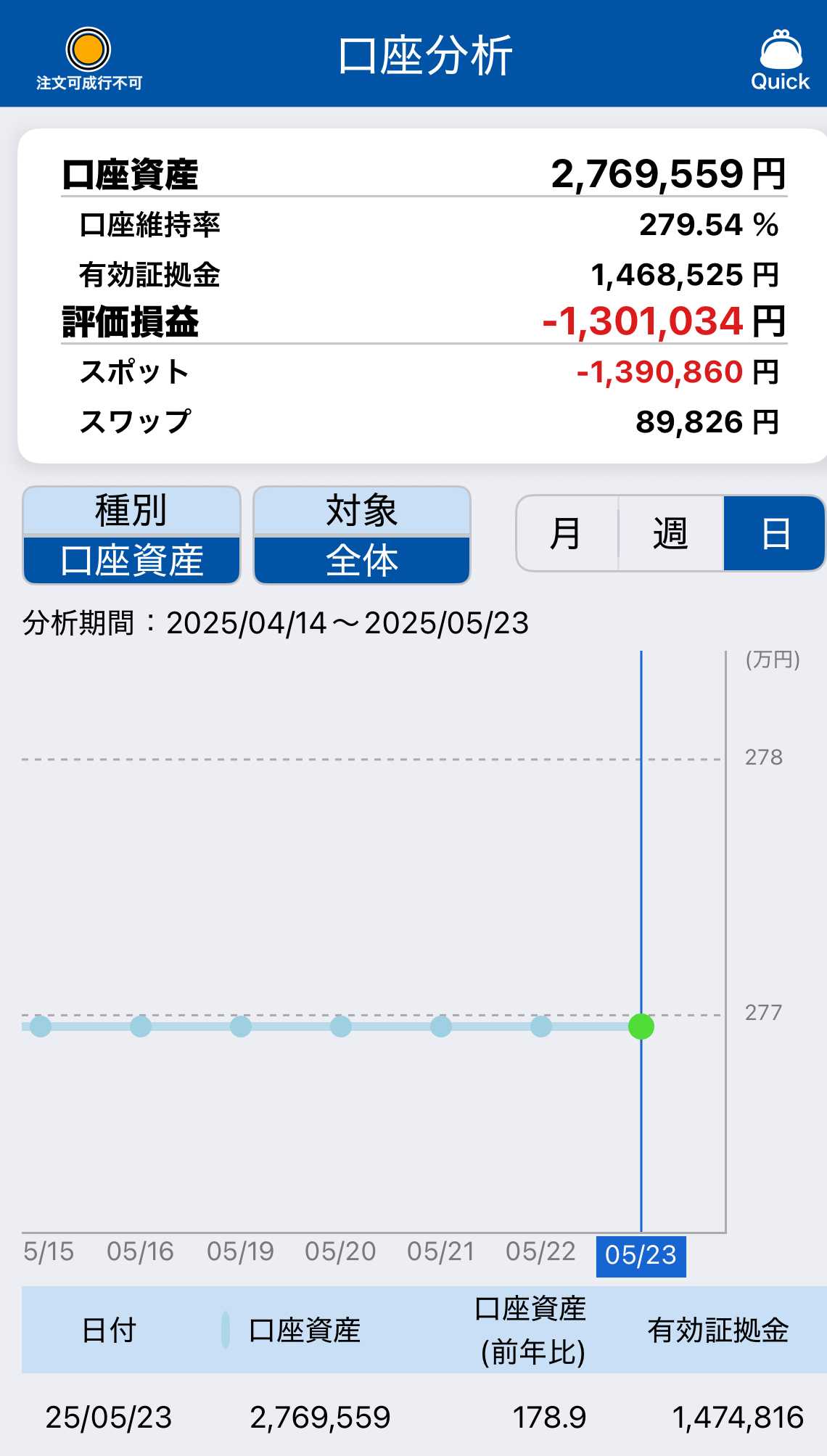Open the 対象 全体 selector
This screenshot has width=827, height=1456.
click(361, 535)
